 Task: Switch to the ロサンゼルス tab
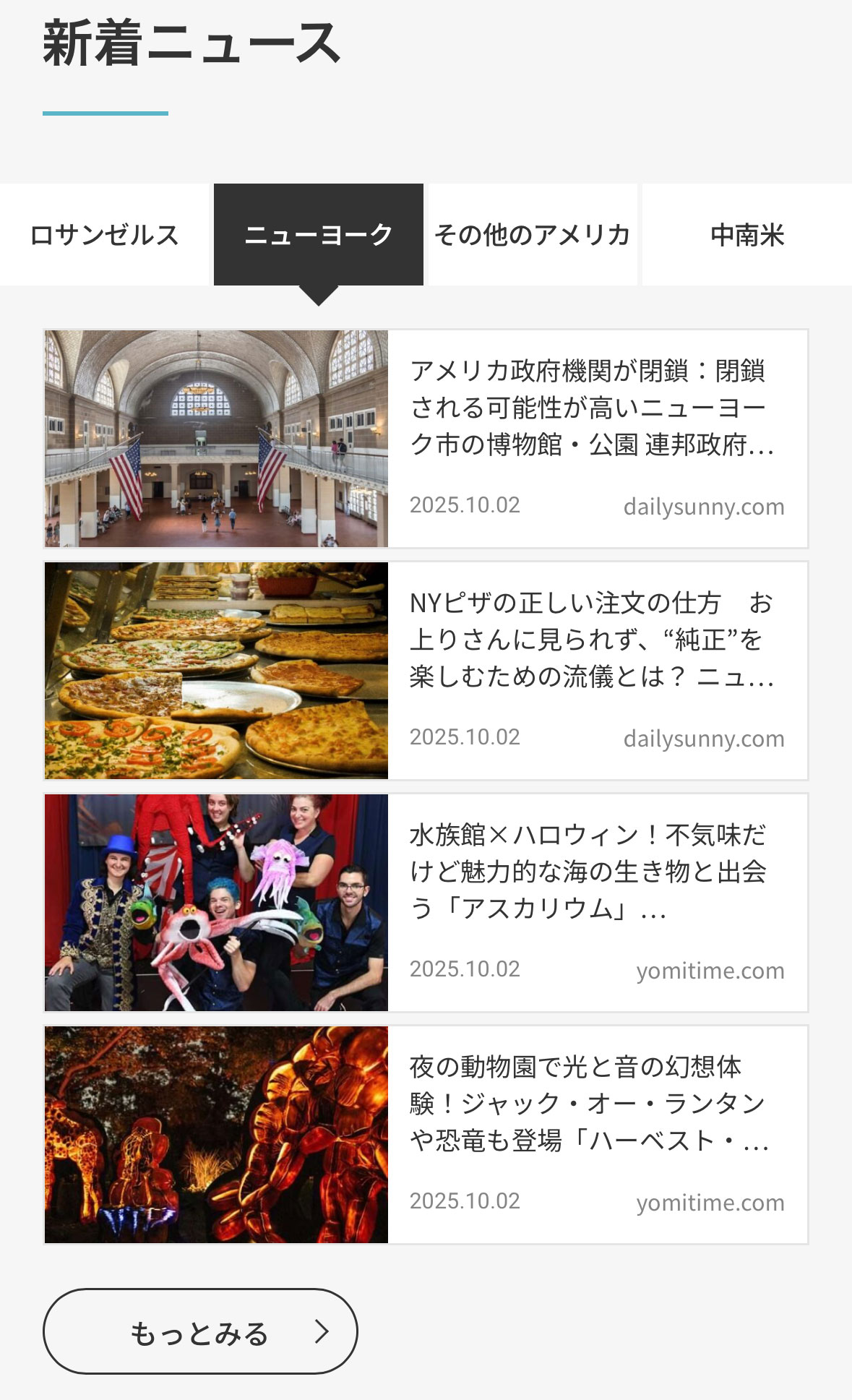point(104,235)
